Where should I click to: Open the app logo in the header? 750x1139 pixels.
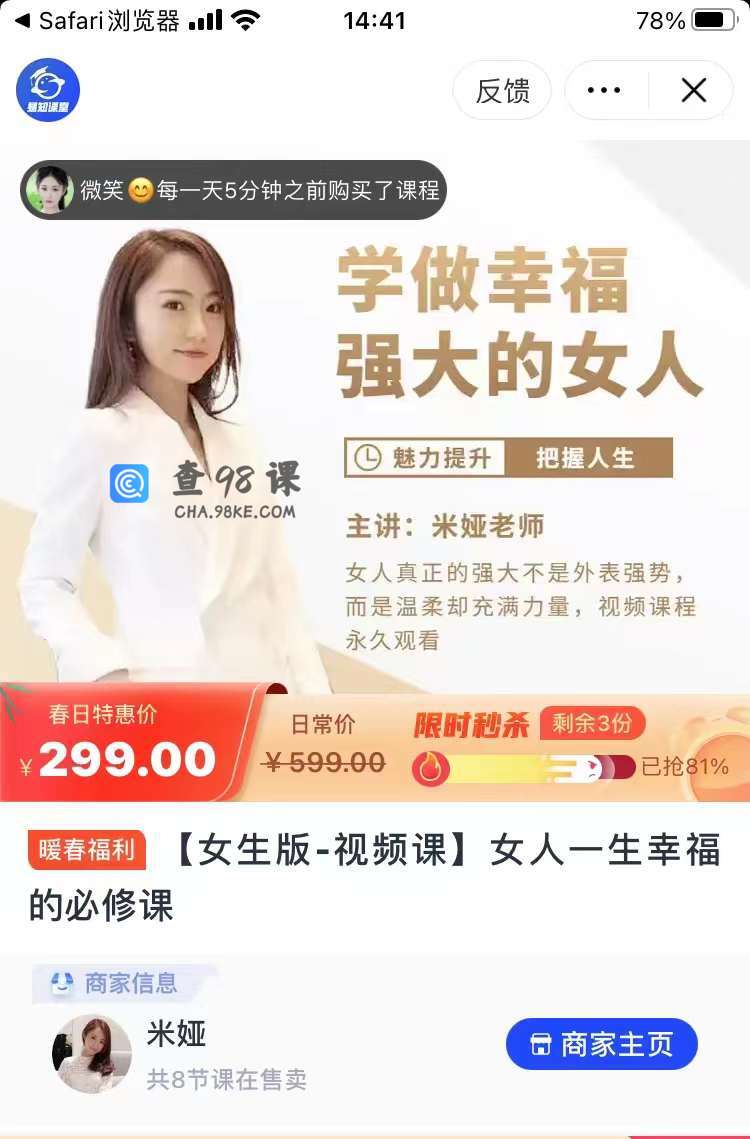48,91
